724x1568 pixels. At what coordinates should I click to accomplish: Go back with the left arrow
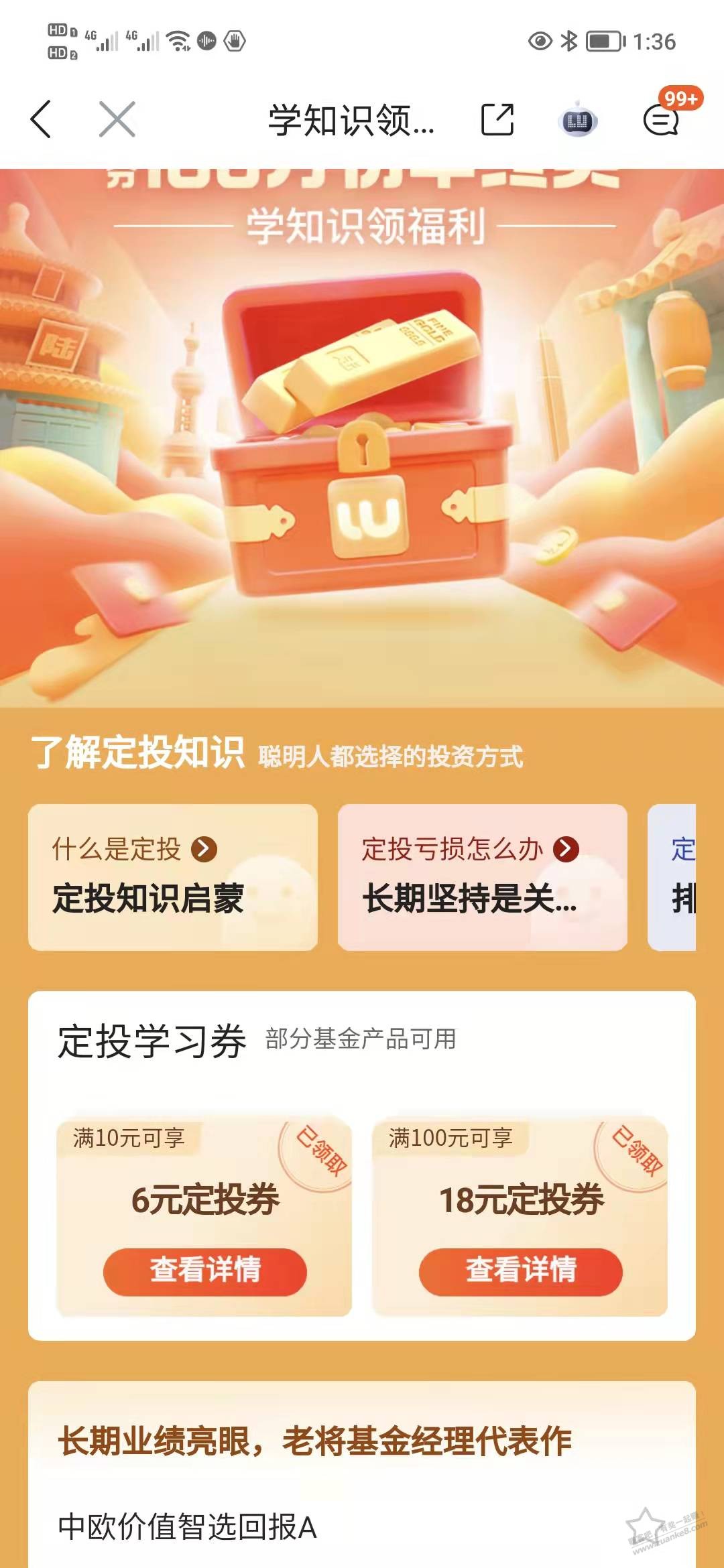(41, 119)
